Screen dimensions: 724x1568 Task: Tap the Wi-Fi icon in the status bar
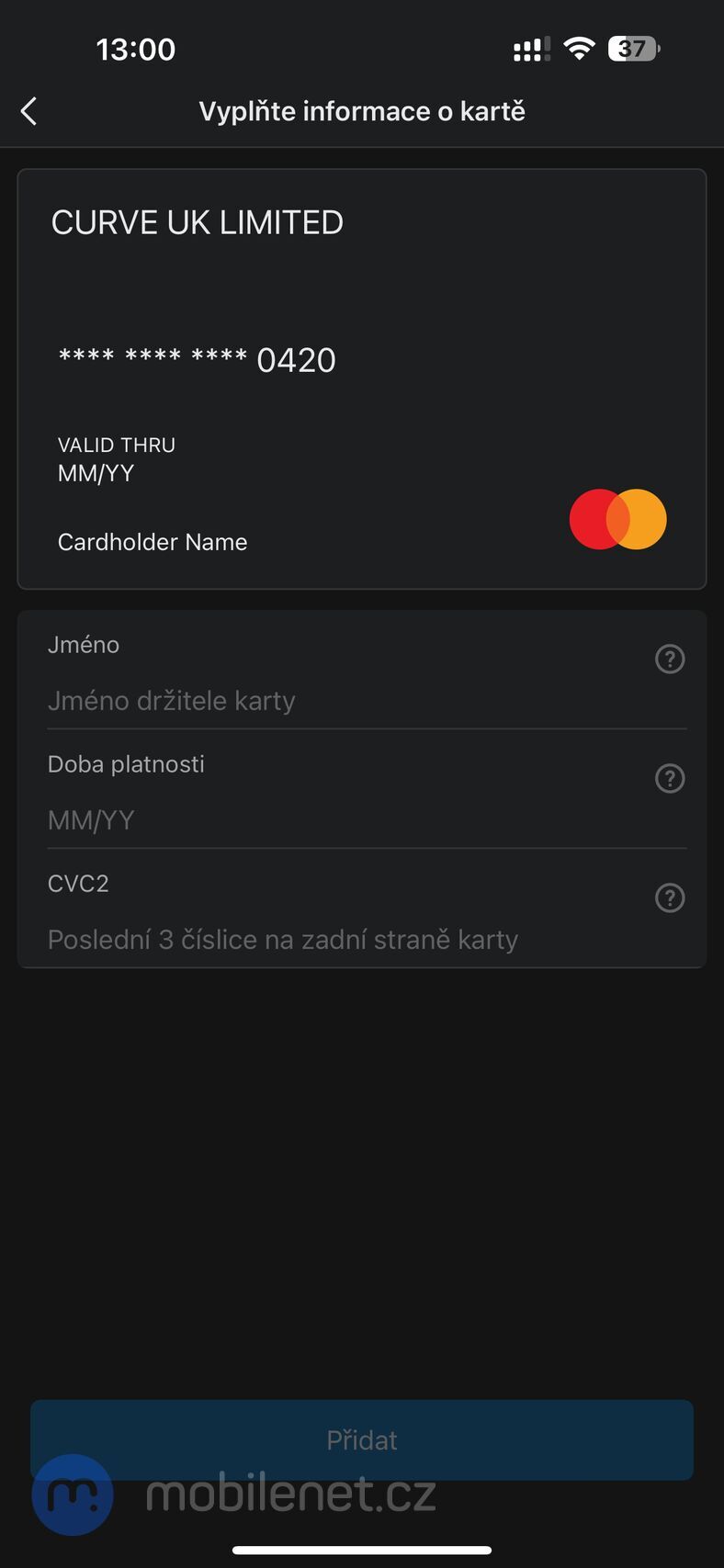pyautogui.click(x=579, y=49)
